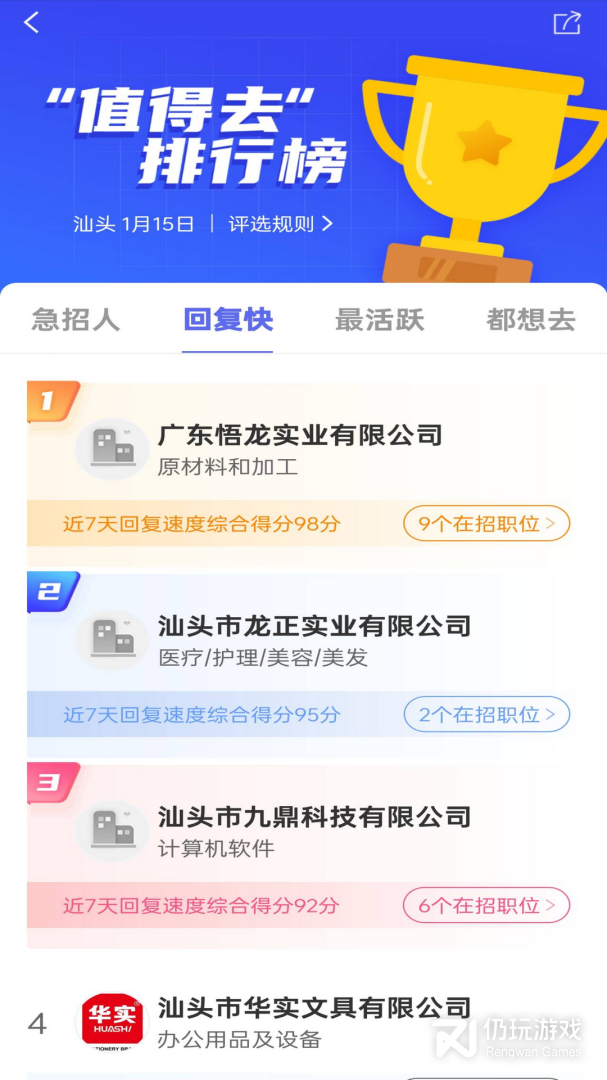607x1080 pixels.
Task: Select the 回复快 tab
Action: (228, 320)
